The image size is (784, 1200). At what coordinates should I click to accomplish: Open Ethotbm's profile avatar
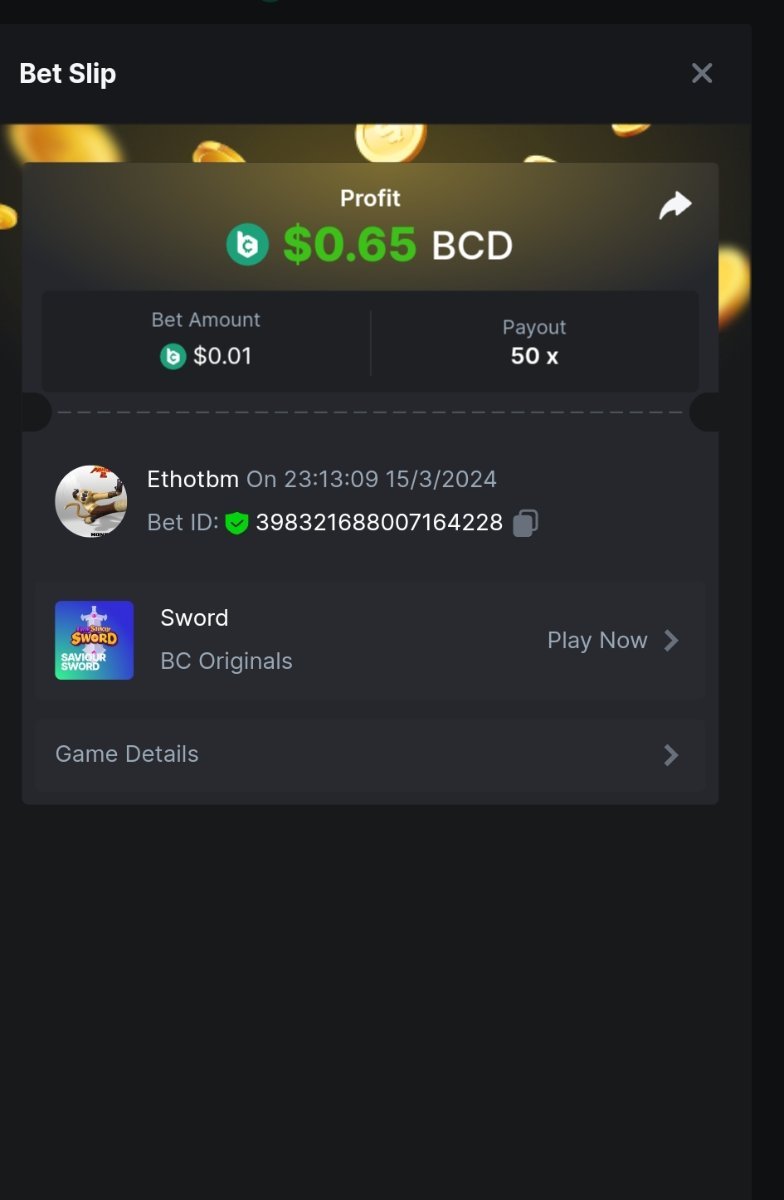pos(91,501)
